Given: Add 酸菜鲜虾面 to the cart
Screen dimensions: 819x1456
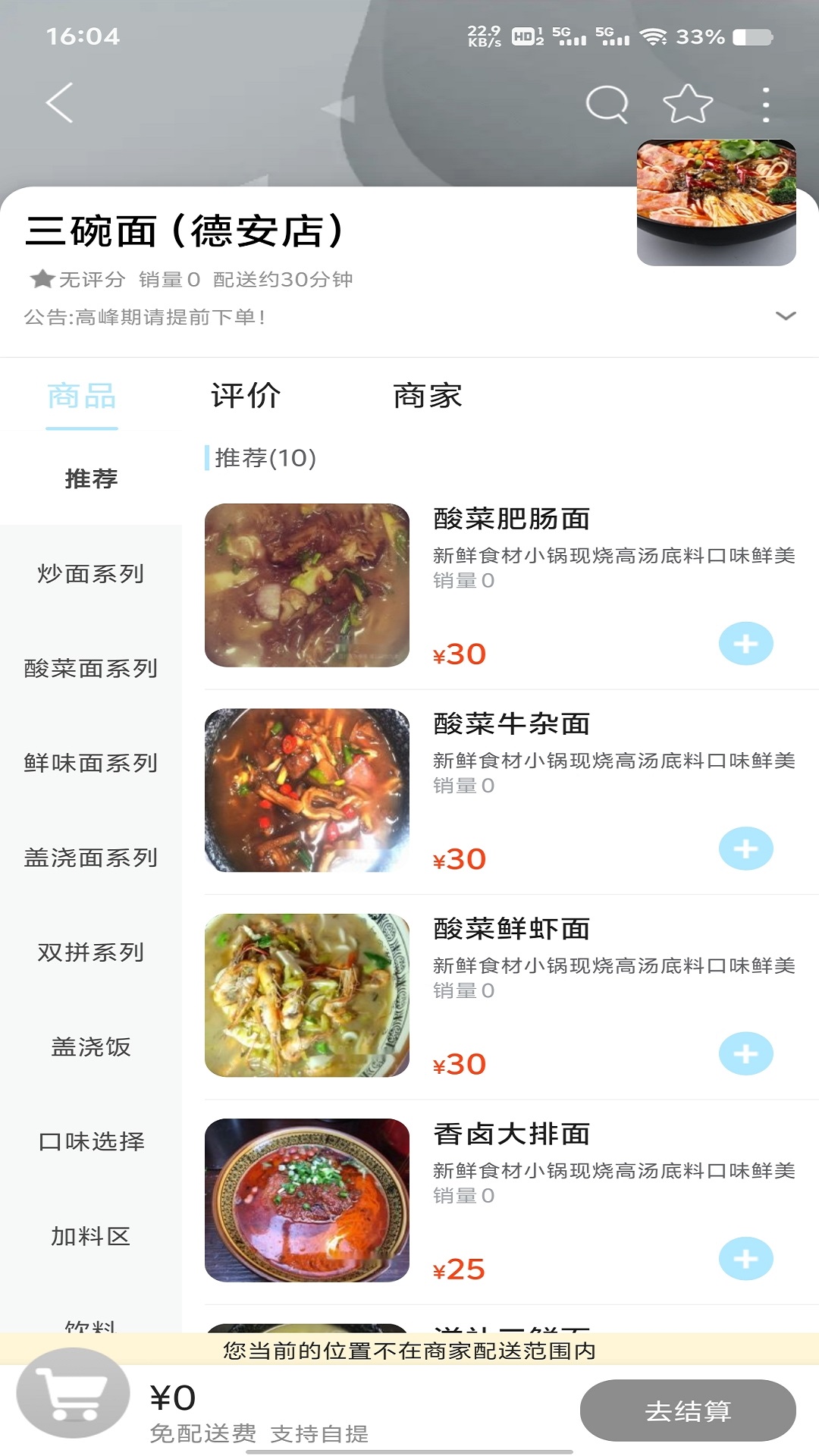Looking at the screenshot, I should pyautogui.click(x=745, y=1053).
